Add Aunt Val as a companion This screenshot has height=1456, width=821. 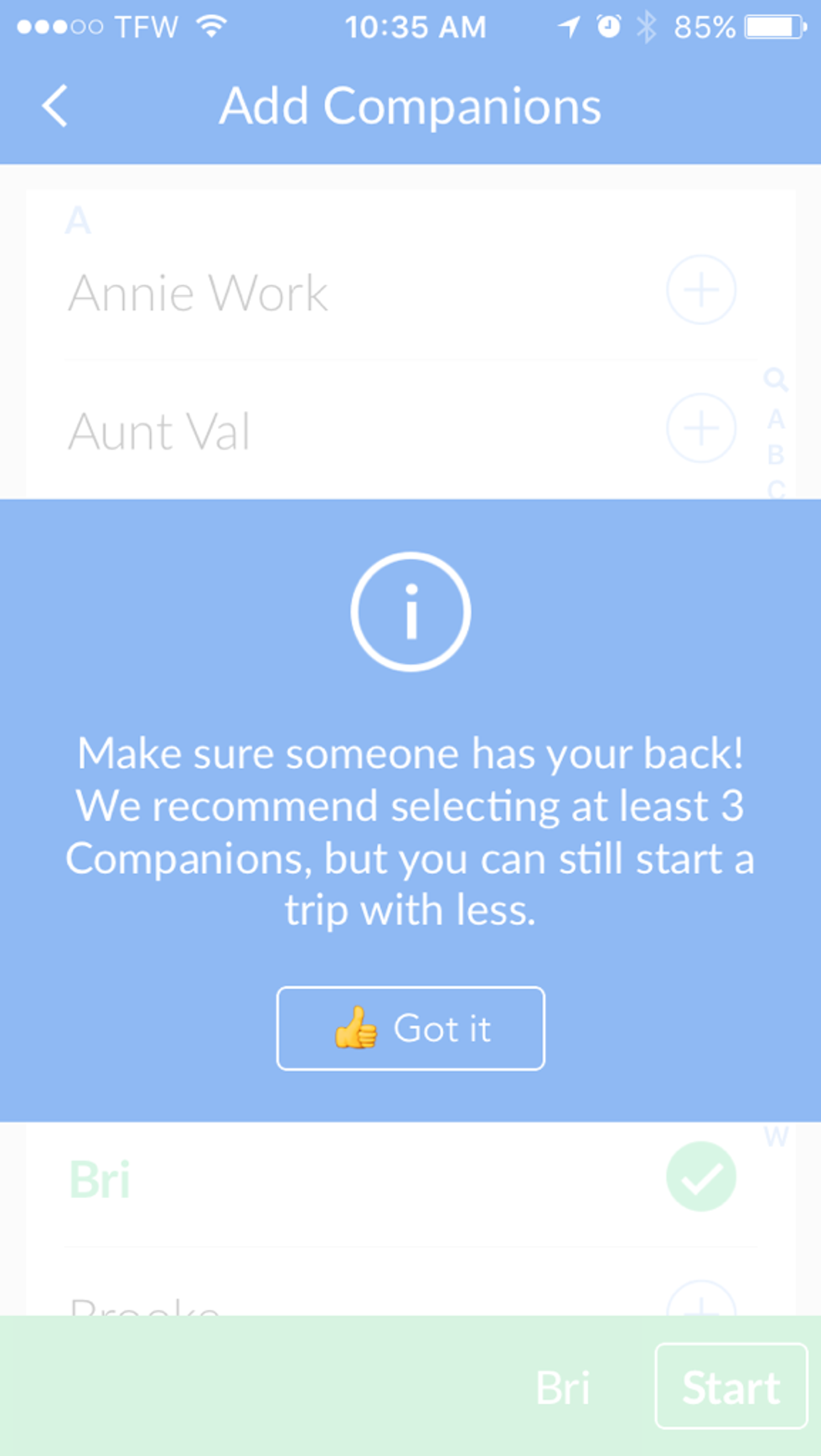(x=700, y=429)
